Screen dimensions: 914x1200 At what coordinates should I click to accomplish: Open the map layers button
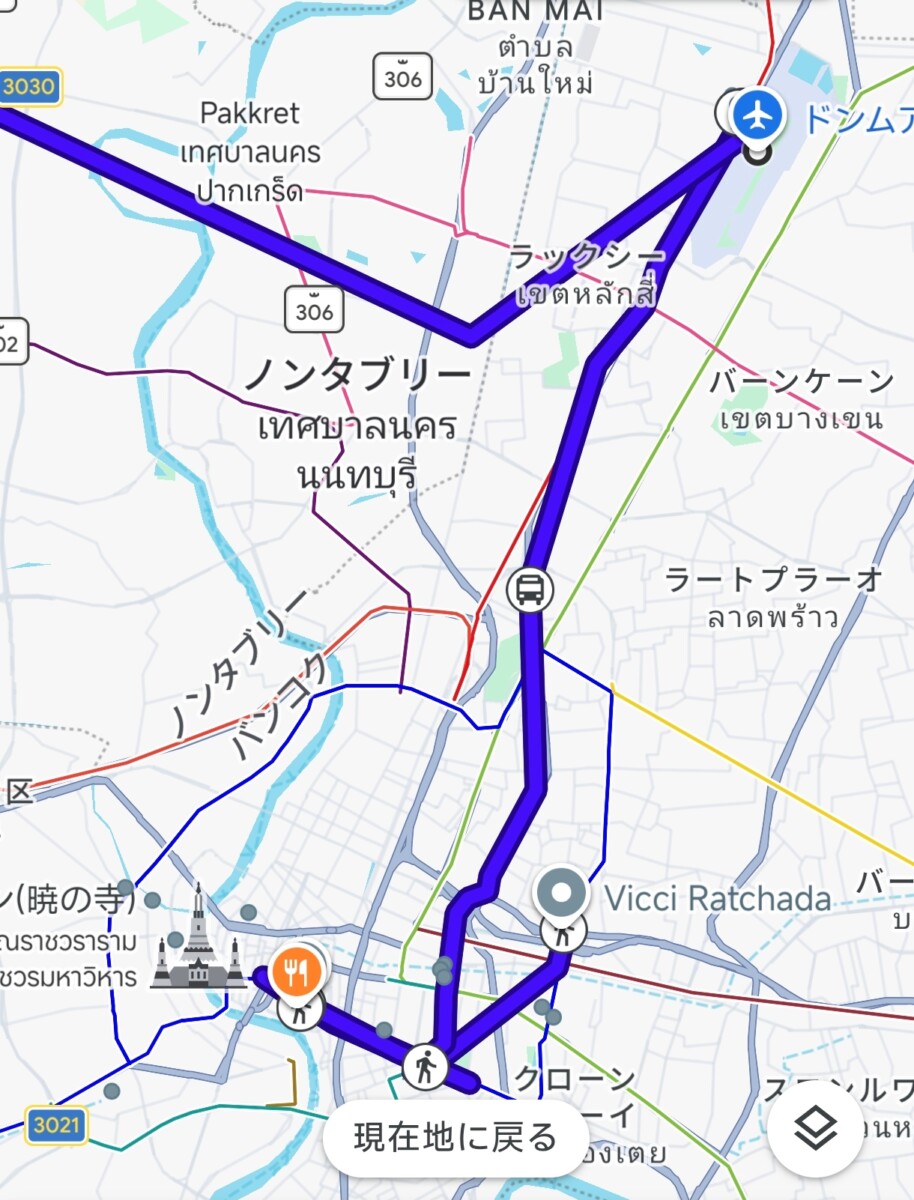(816, 1128)
